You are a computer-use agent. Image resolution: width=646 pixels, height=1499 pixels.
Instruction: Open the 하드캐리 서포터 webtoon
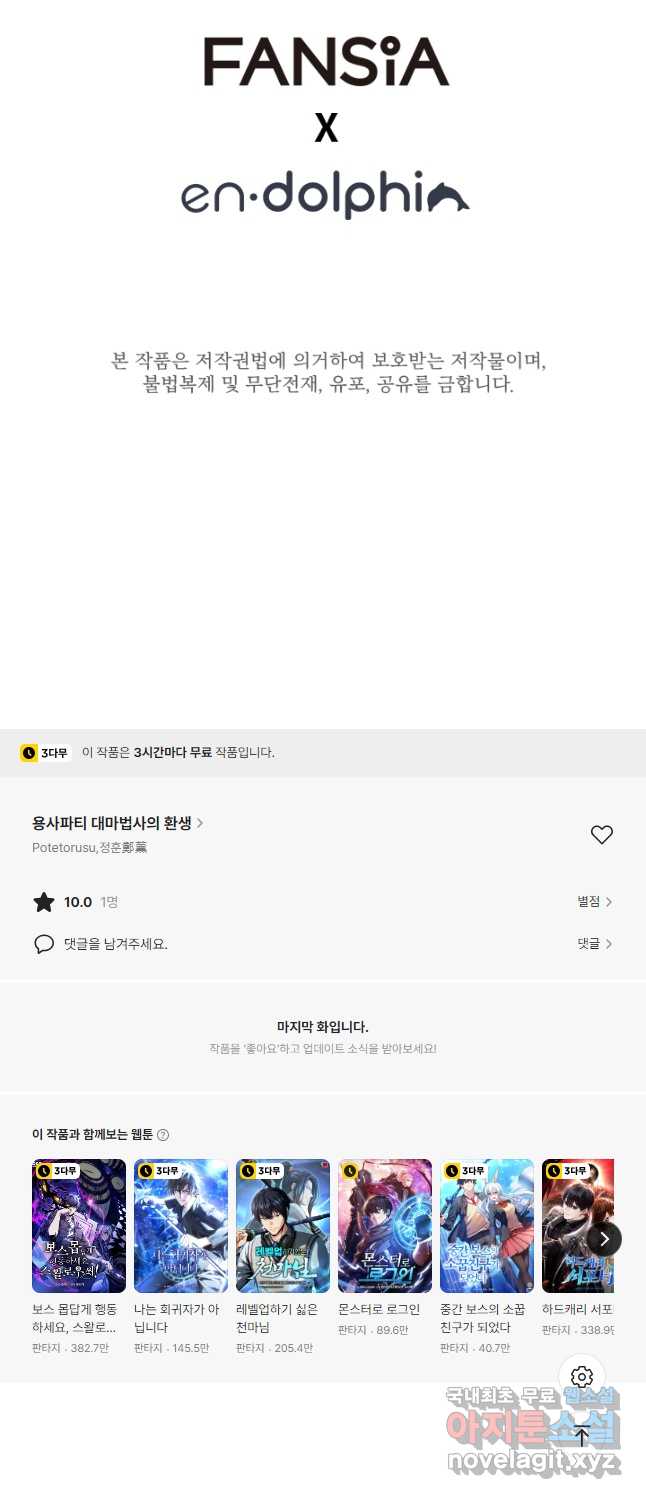click(577, 1226)
